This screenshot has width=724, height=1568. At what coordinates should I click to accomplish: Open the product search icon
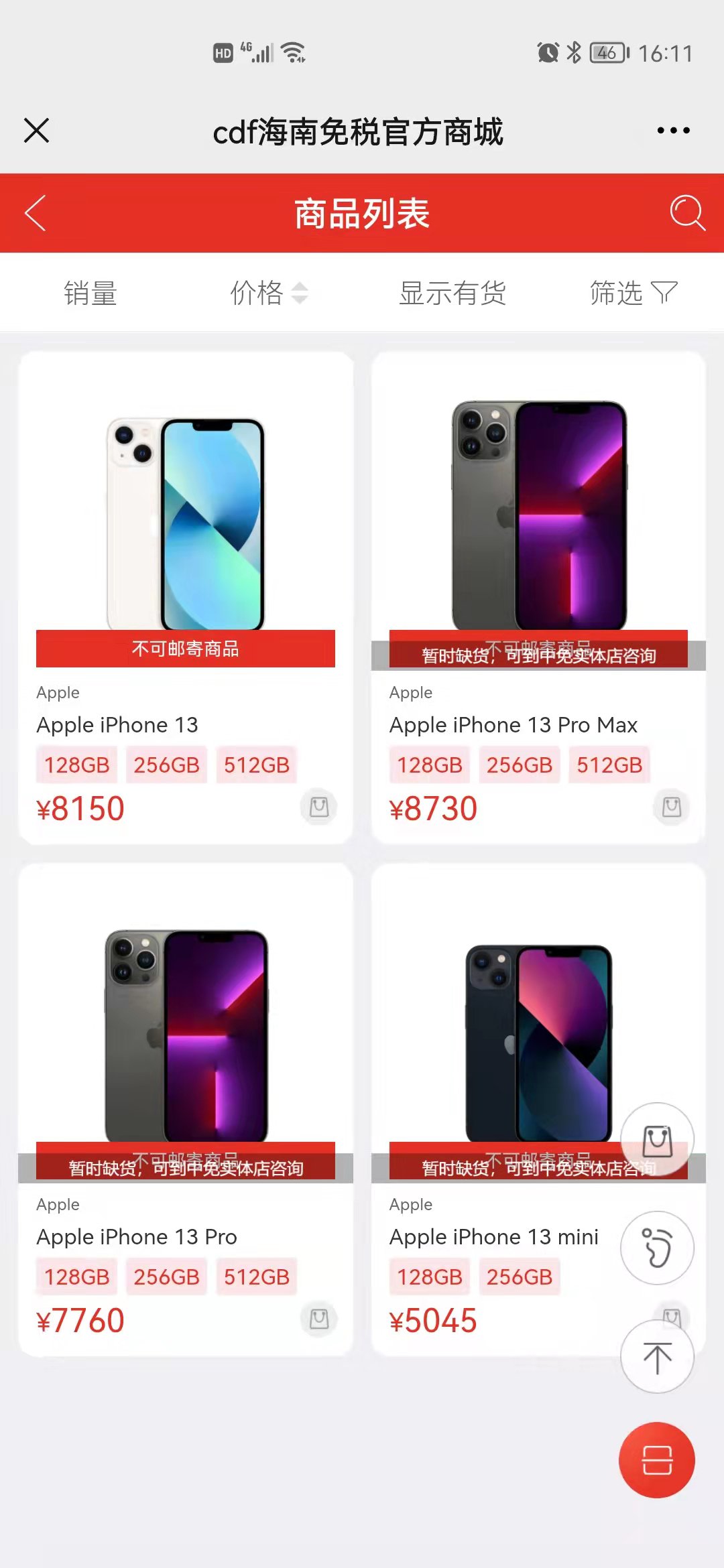coord(687,213)
